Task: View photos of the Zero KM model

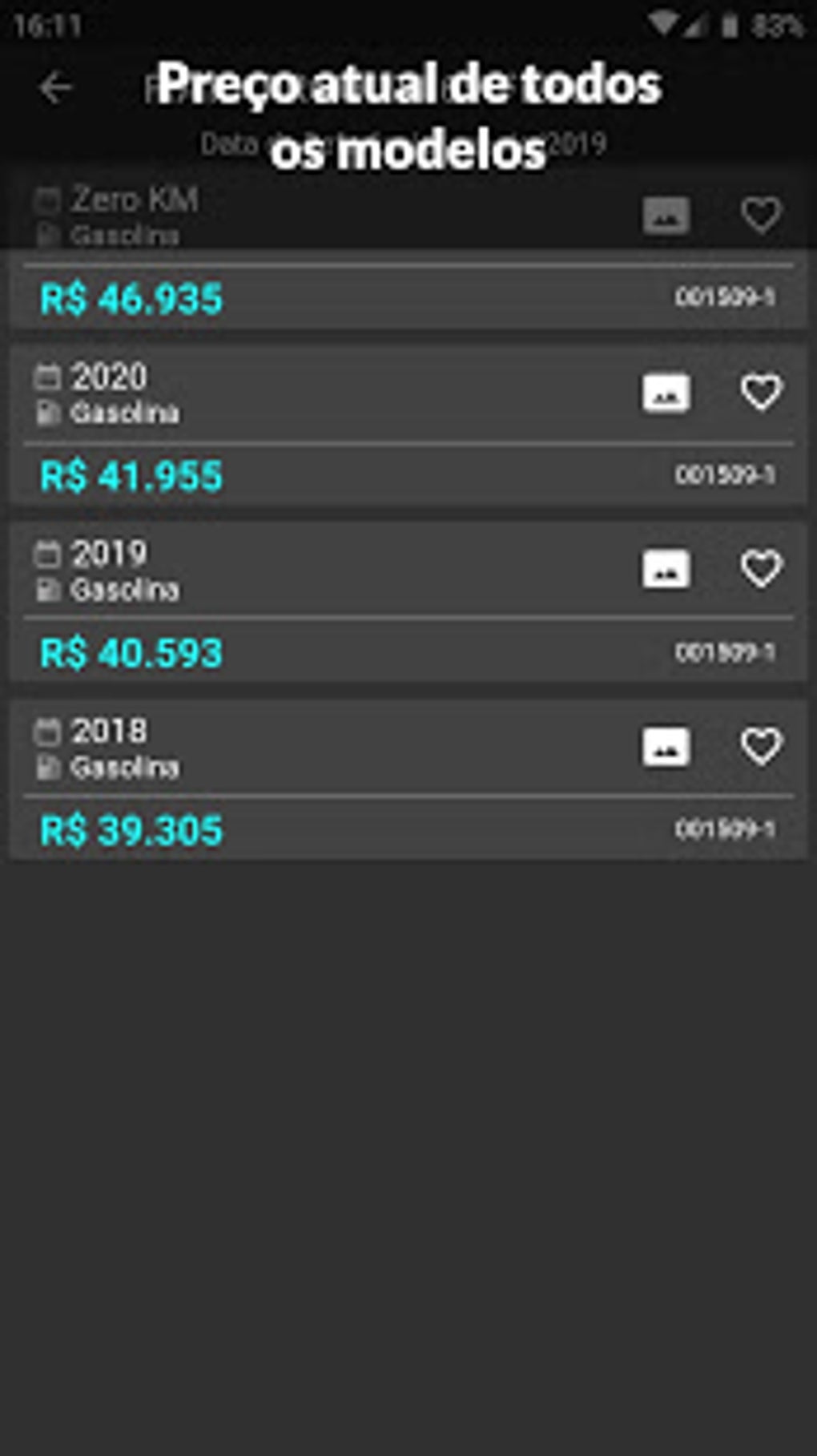Action: (x=666, y=215)
